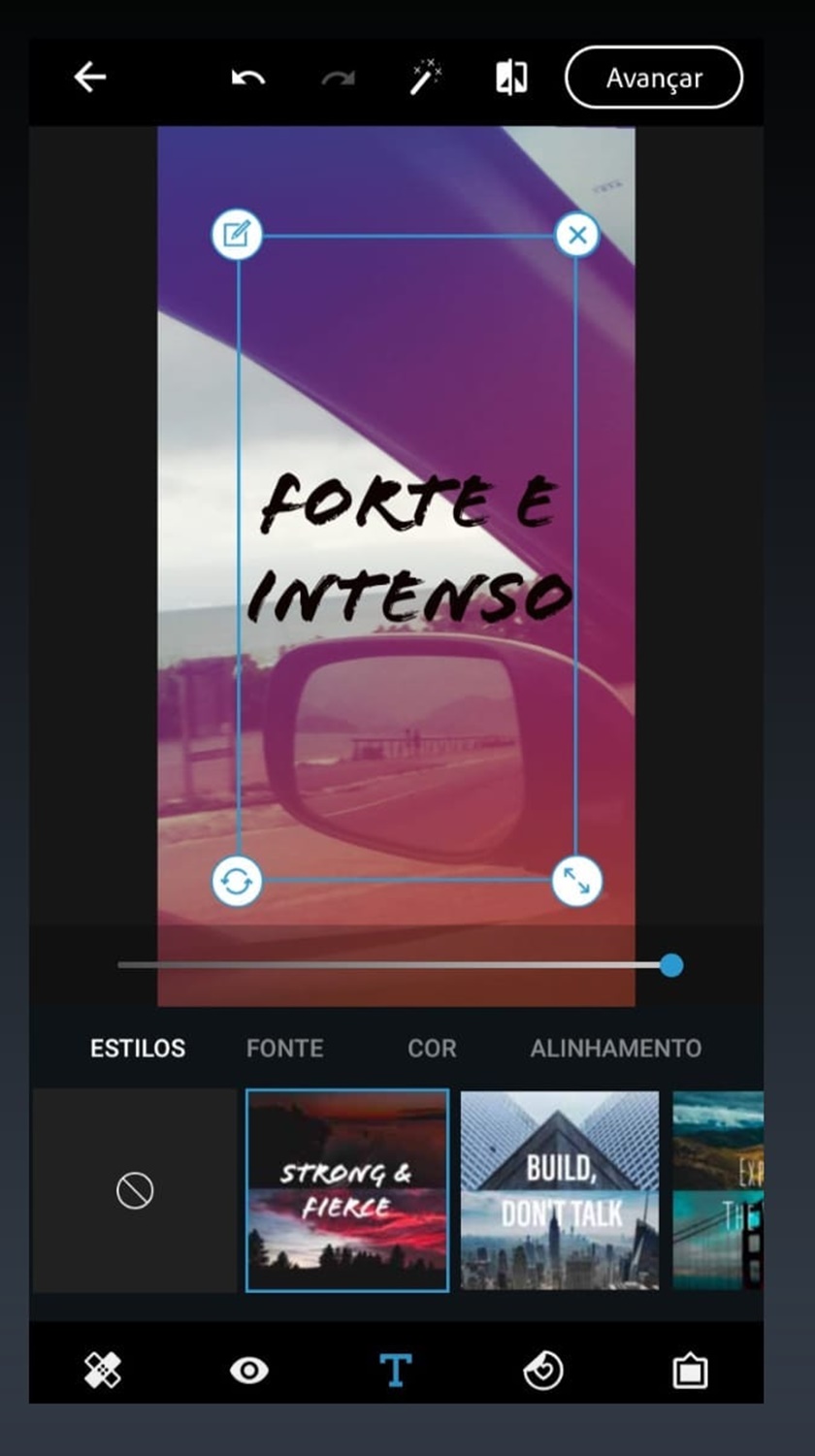Go back with the top-left arrow

point(89,78)
